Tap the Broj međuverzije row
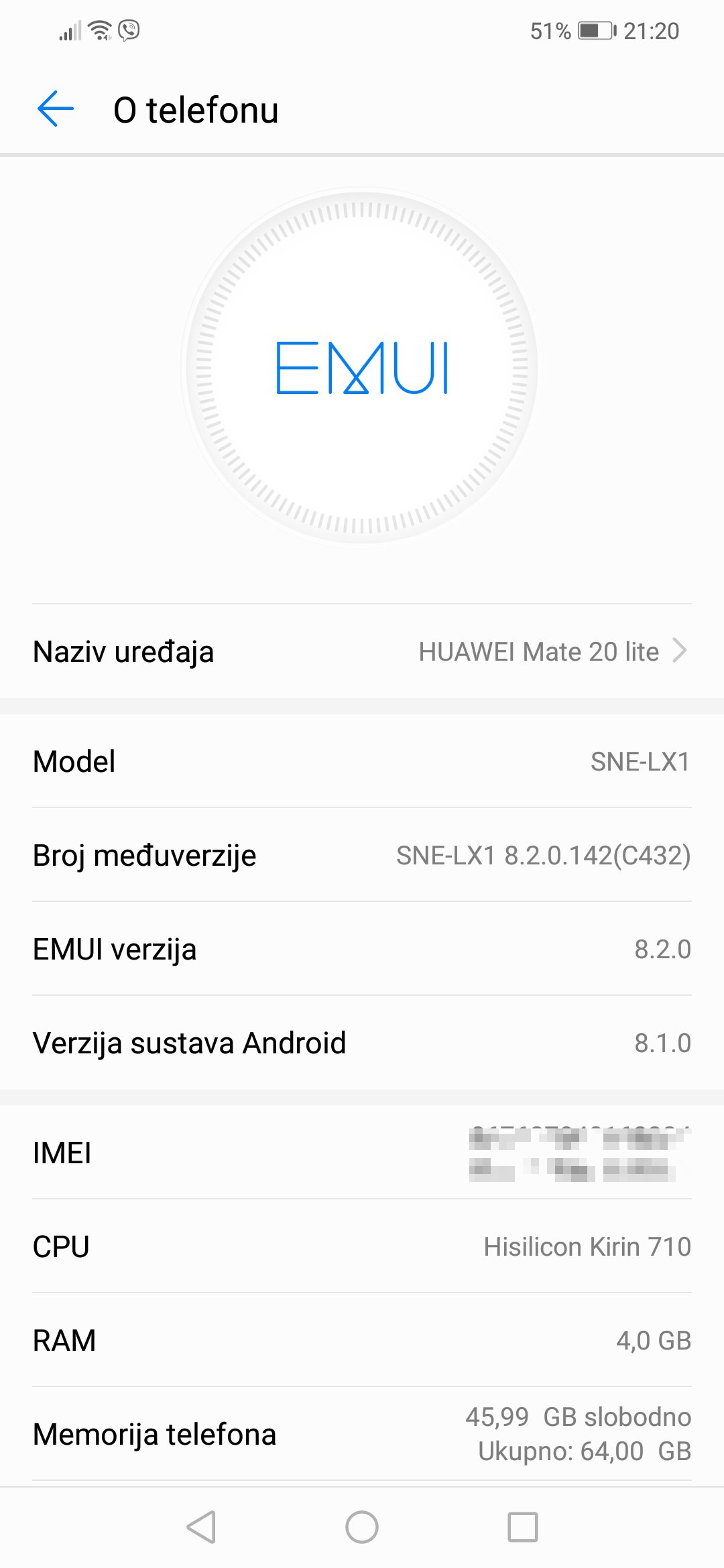Screen dimensions: 724x1568 point(362,855)
